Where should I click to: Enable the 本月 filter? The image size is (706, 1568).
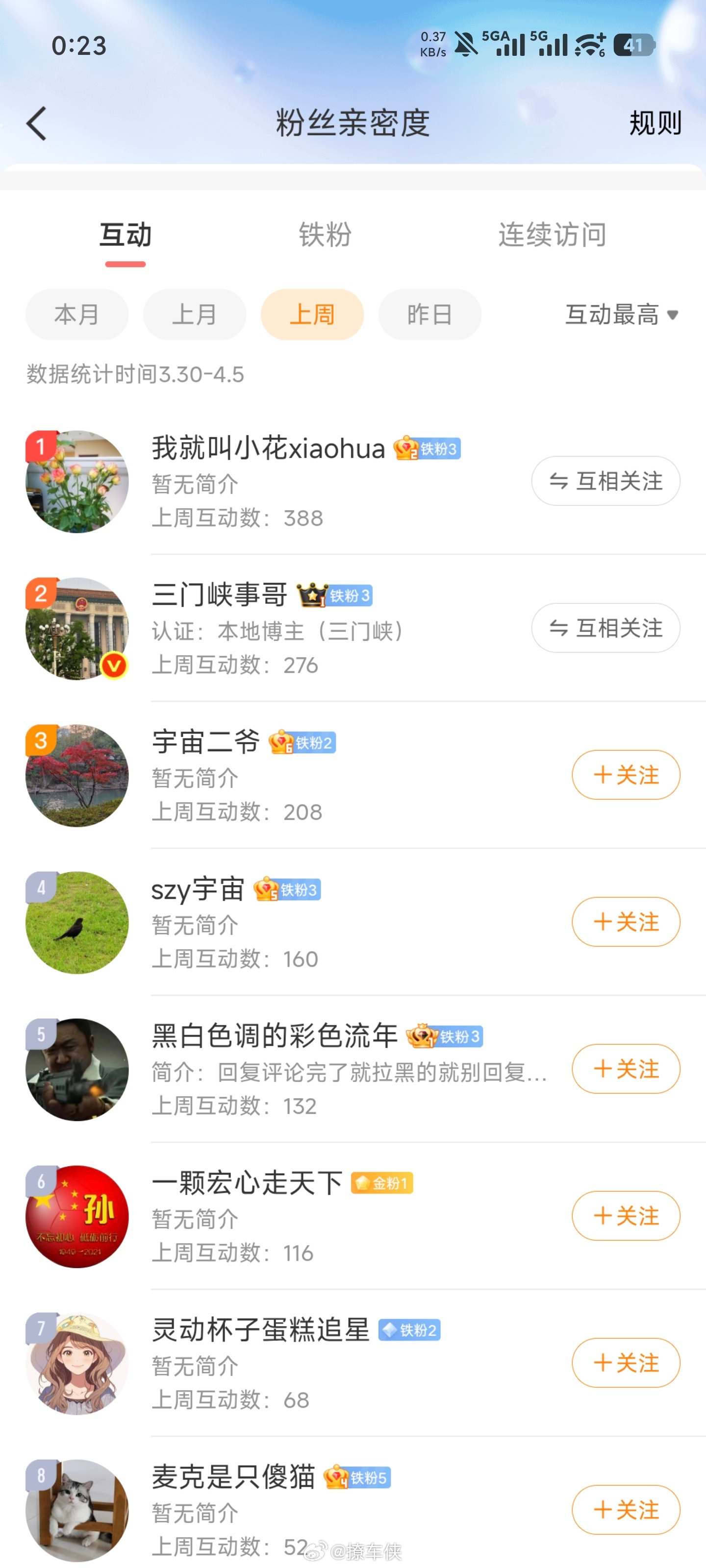77,314
